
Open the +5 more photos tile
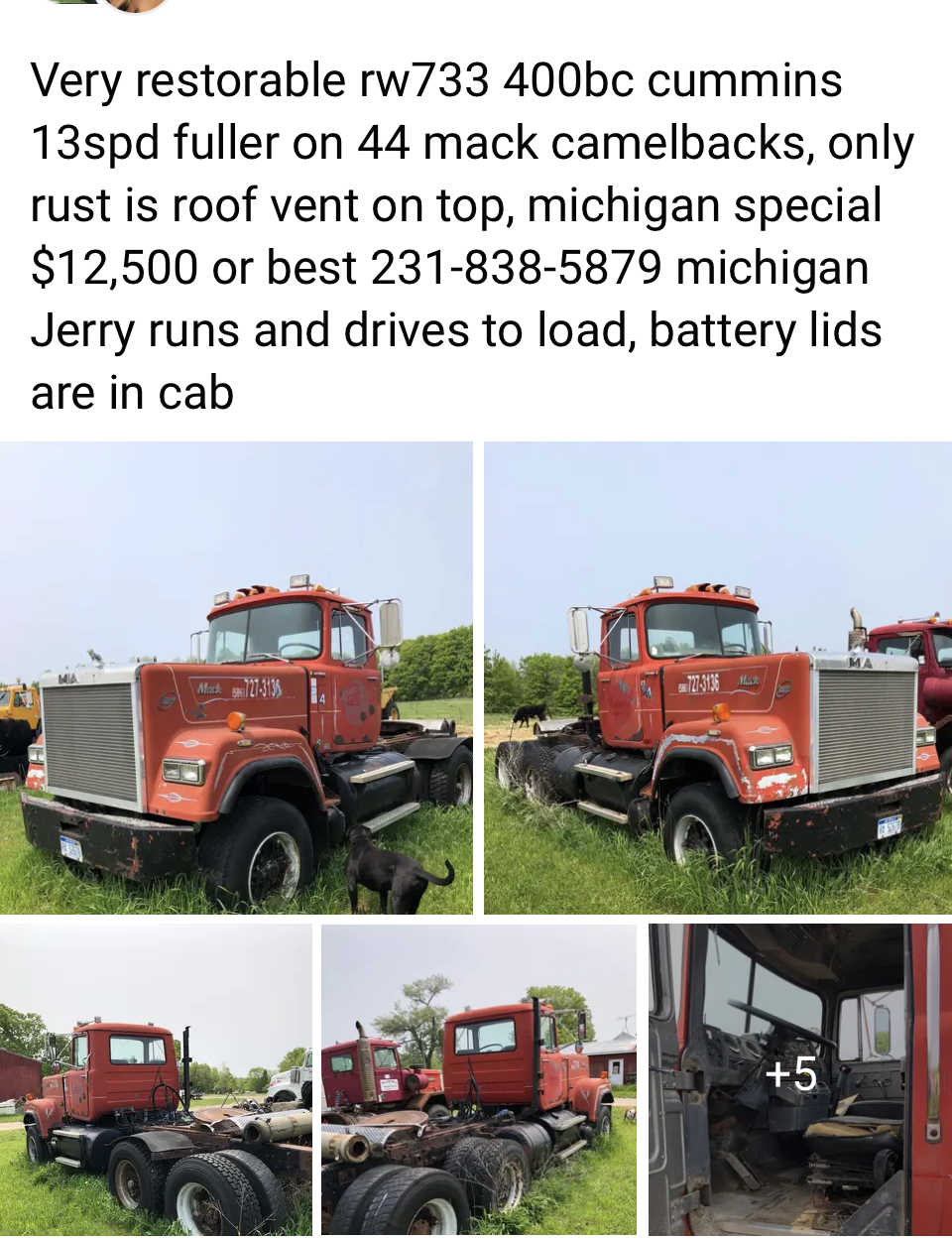click(799, 1079)
